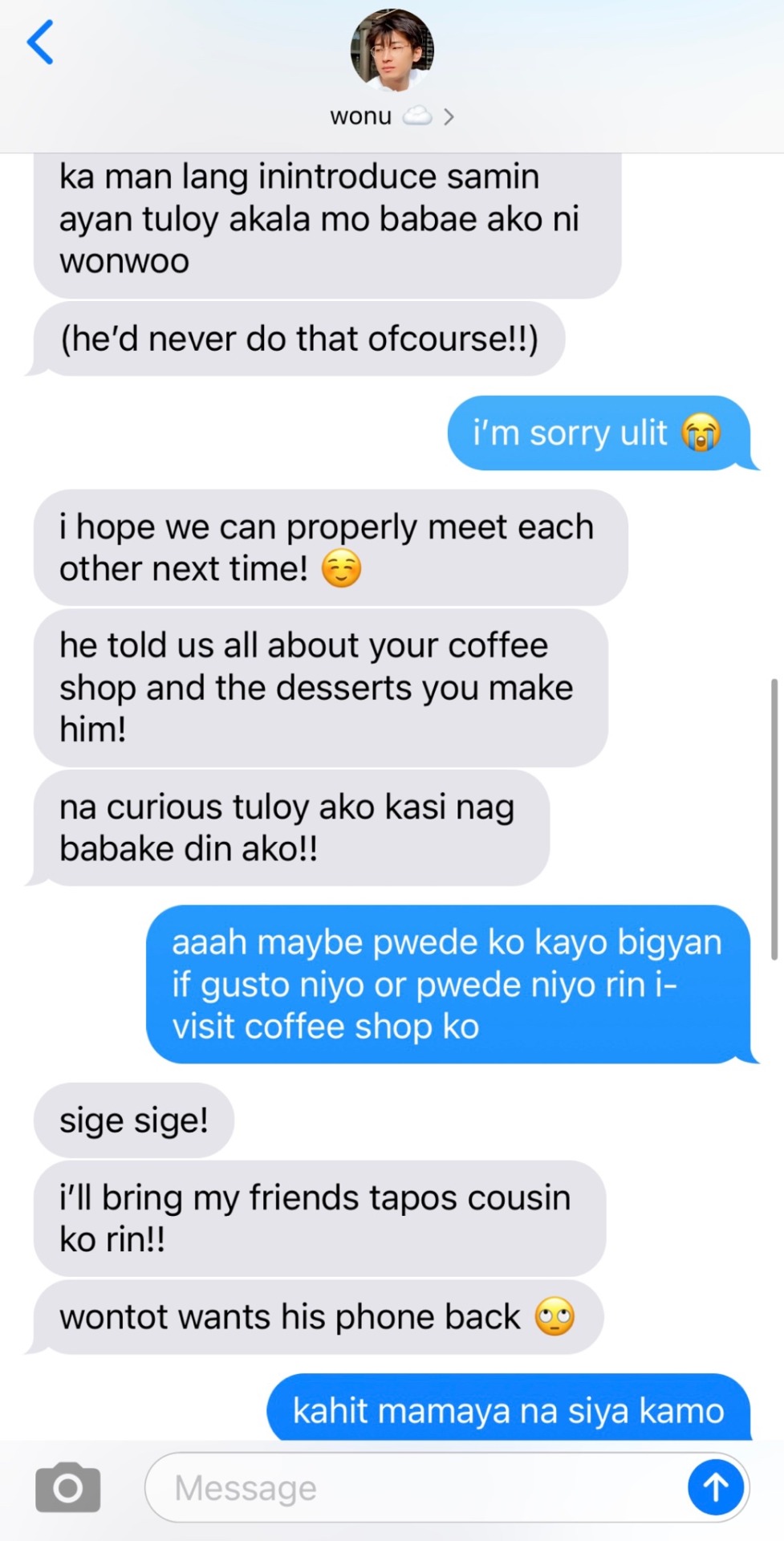Viewport: 784px width, 1541px height.
Task: Open the camera to attach a photo
Action: 68,1487
